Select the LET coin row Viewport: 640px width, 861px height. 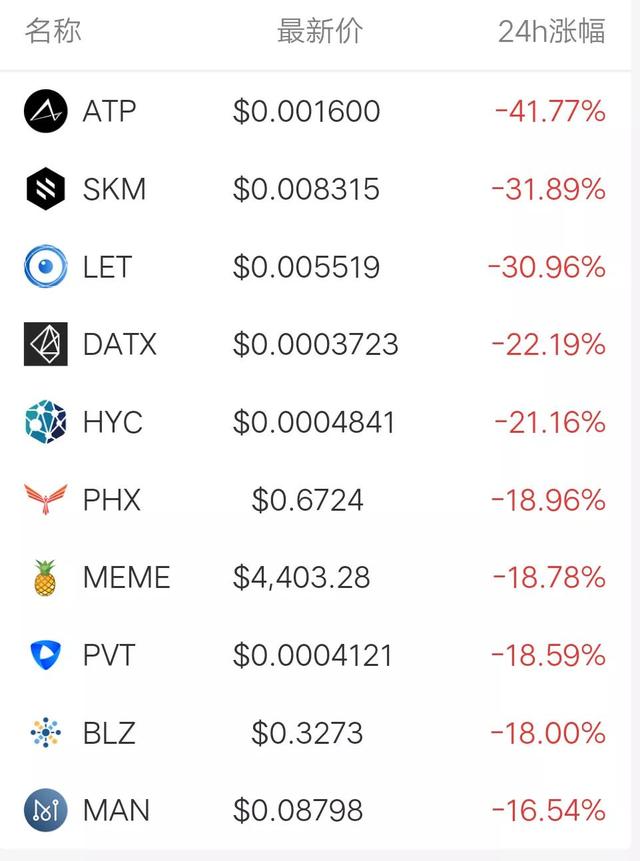pyautogui.click(x=107, y=267)
